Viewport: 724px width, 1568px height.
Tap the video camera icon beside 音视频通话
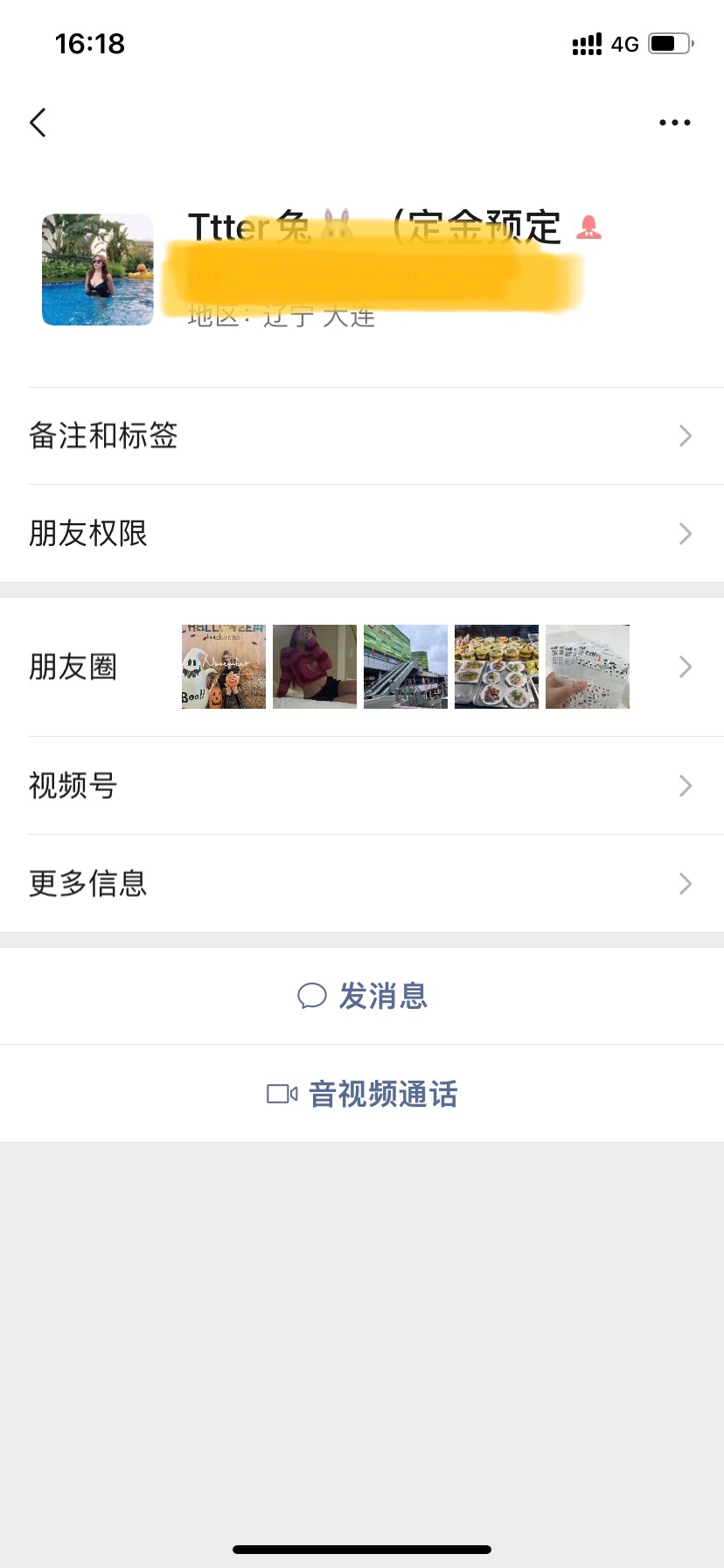pos(282,1093)
